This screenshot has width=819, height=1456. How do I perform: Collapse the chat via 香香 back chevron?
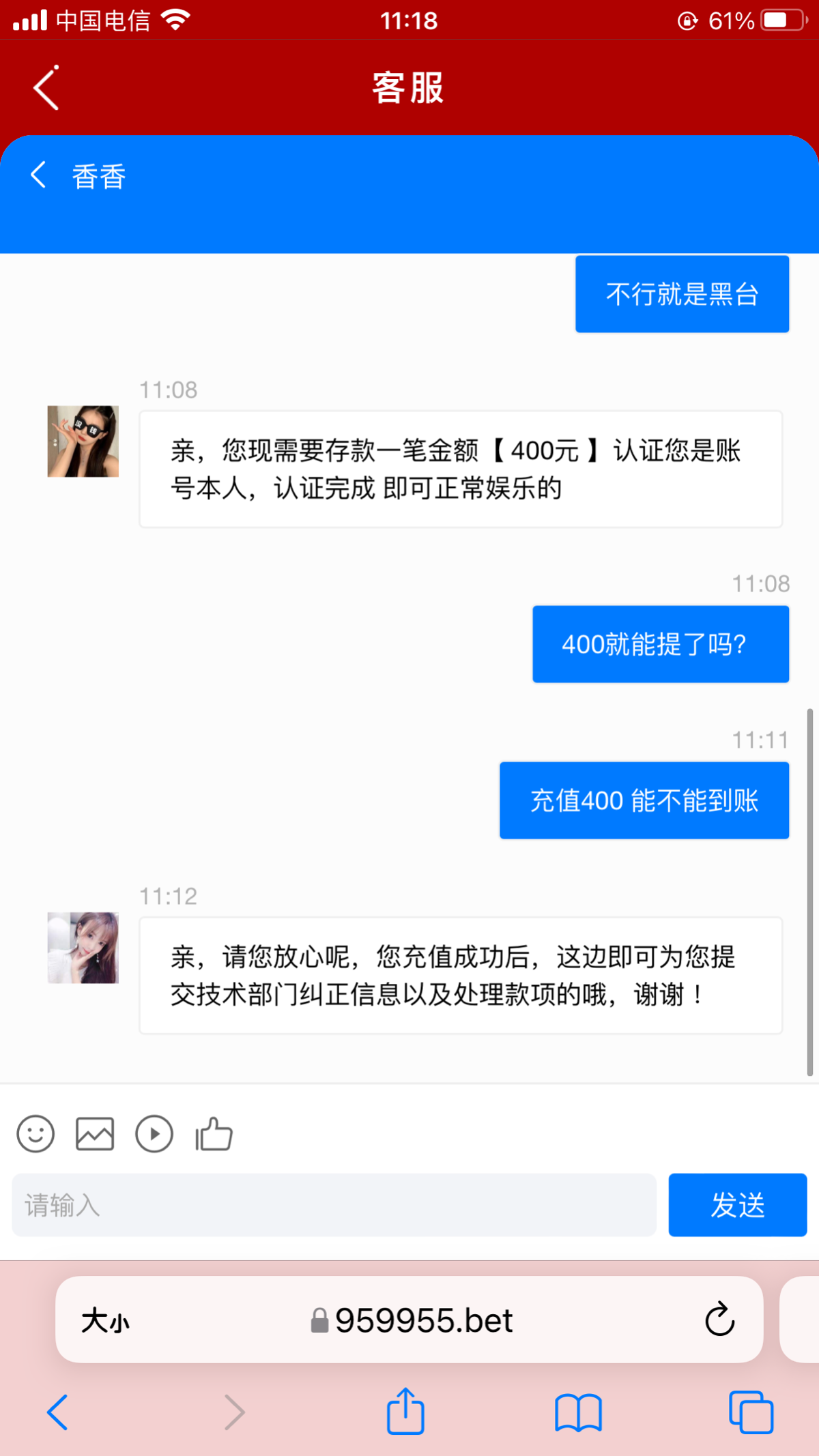(x=38, y=175)
